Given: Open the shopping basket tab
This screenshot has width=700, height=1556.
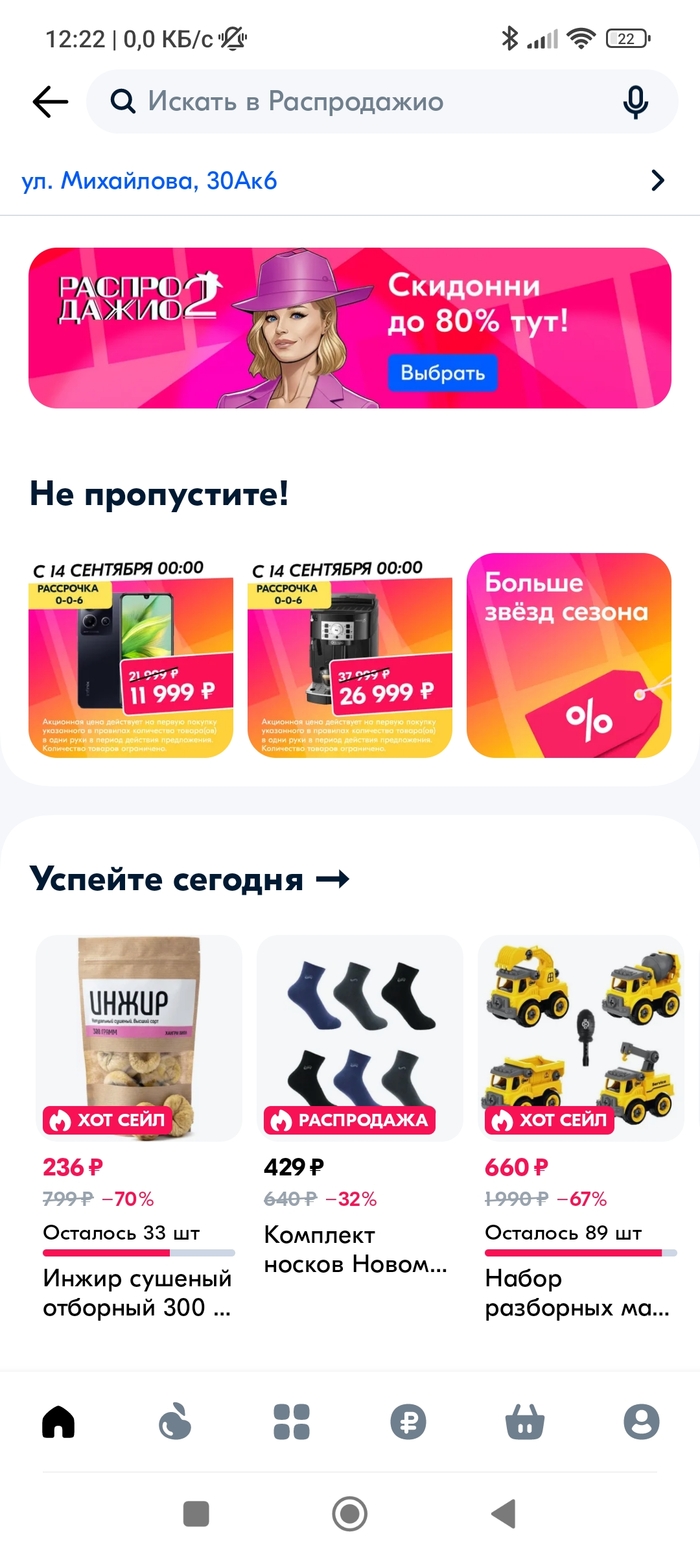Looking at the screenshot, I should coord(525,1421).
